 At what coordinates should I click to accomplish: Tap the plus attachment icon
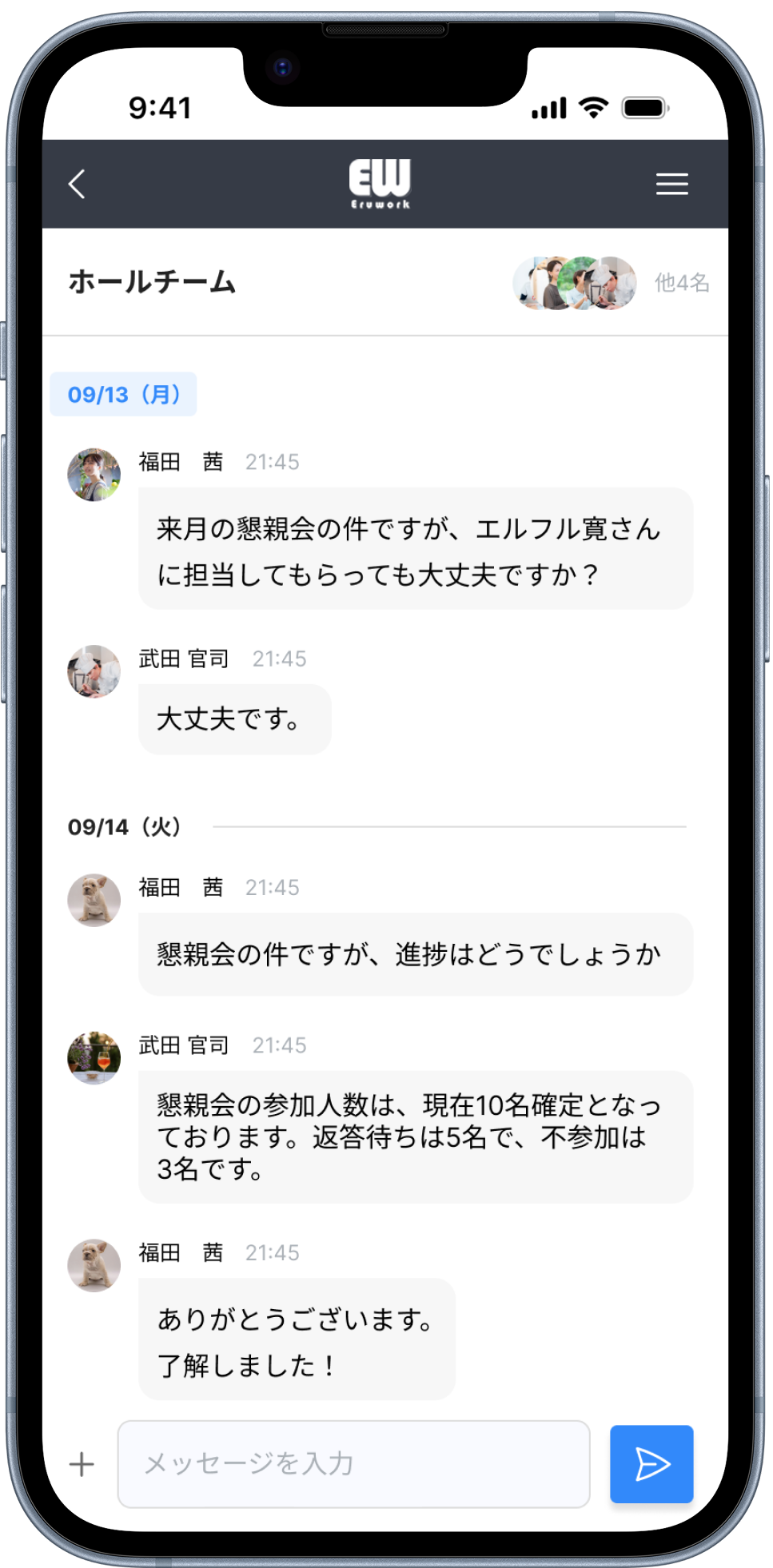click(82, 1464)
